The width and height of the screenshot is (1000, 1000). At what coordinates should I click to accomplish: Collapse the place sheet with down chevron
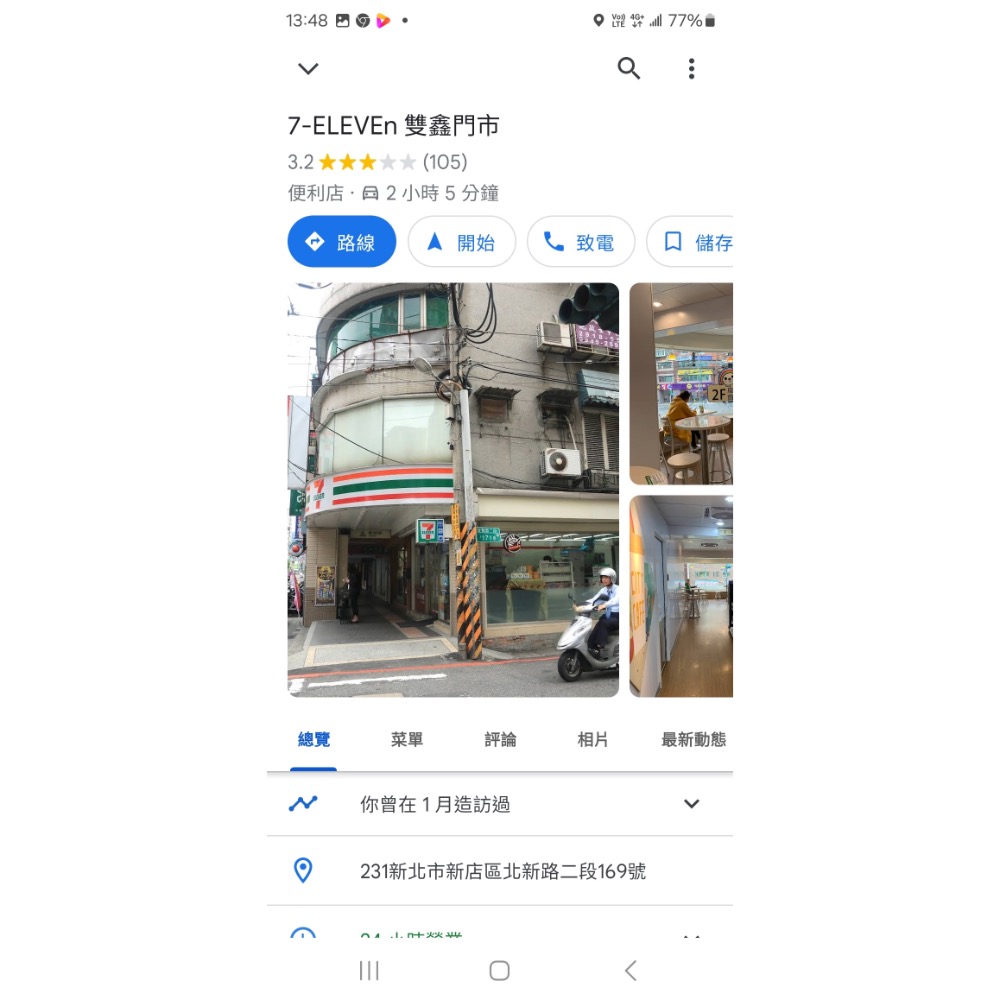point(308,69)
